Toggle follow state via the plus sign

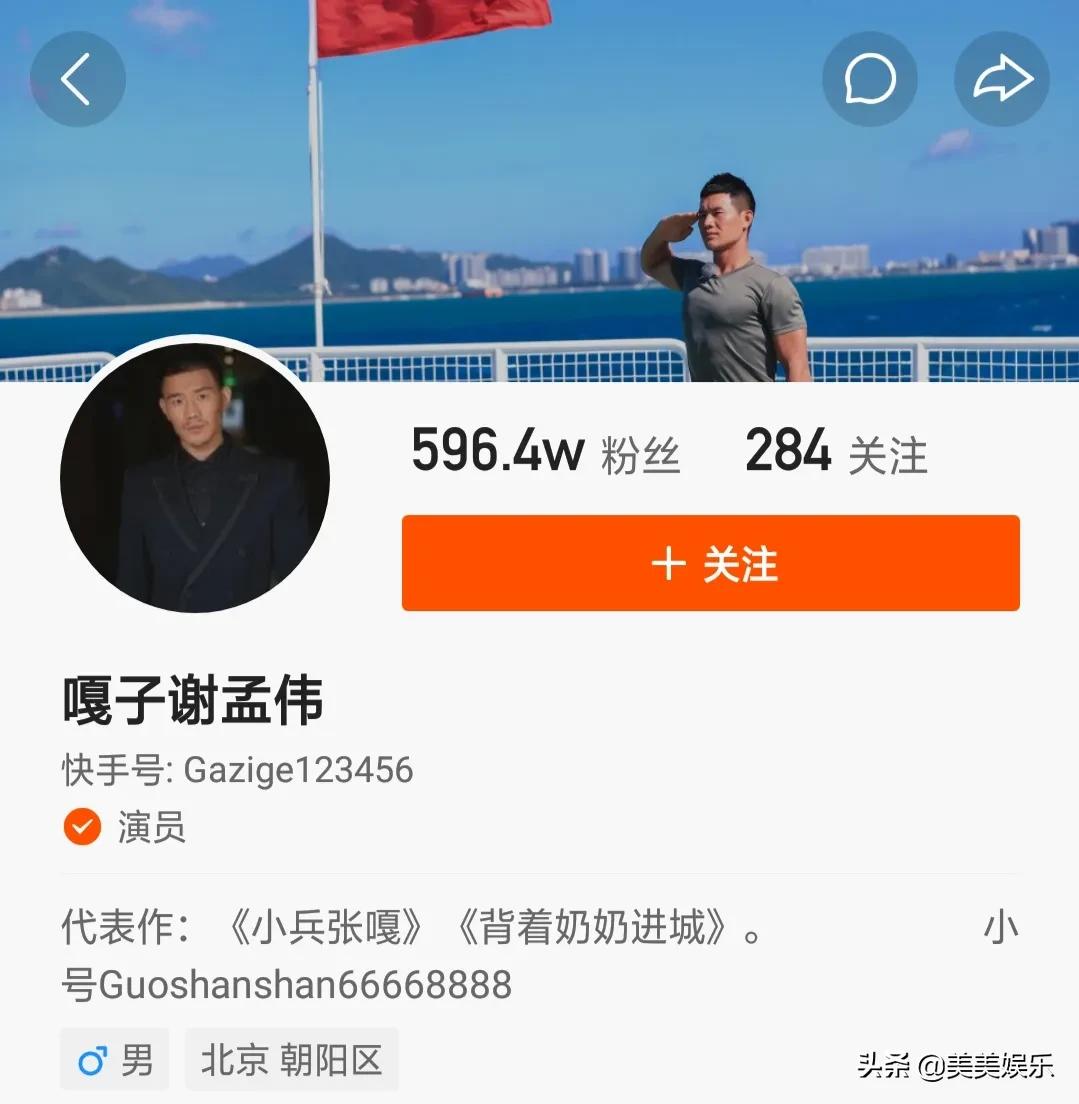coord(670,563)
